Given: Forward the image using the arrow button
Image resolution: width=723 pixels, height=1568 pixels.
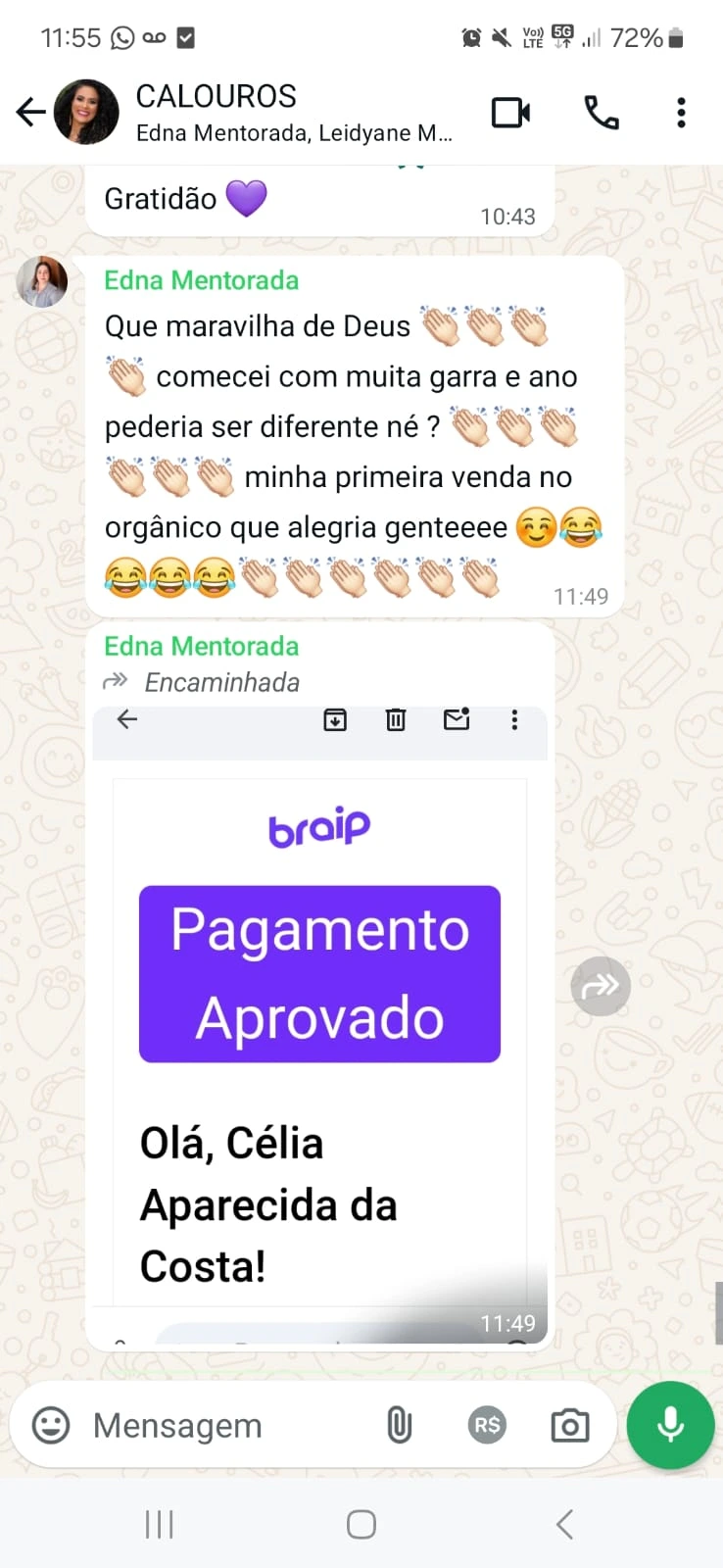Looking at the screenshot, I should point(601,986).
